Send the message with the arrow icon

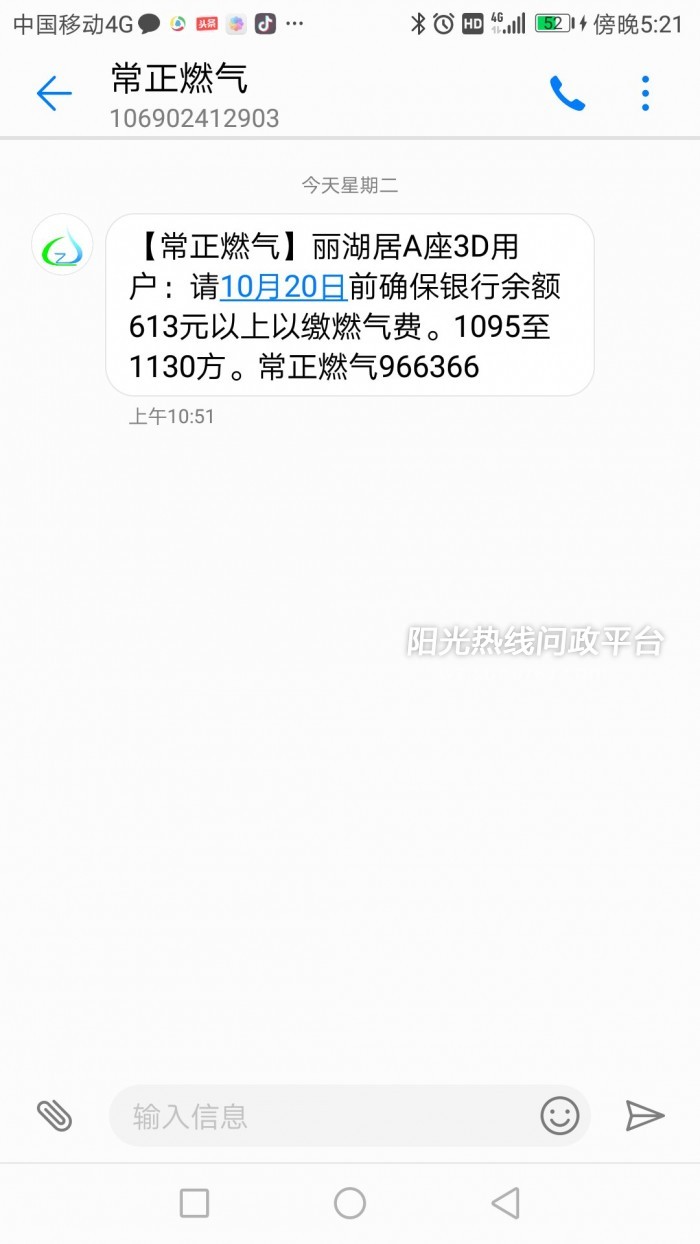[x=645, y=1116]
